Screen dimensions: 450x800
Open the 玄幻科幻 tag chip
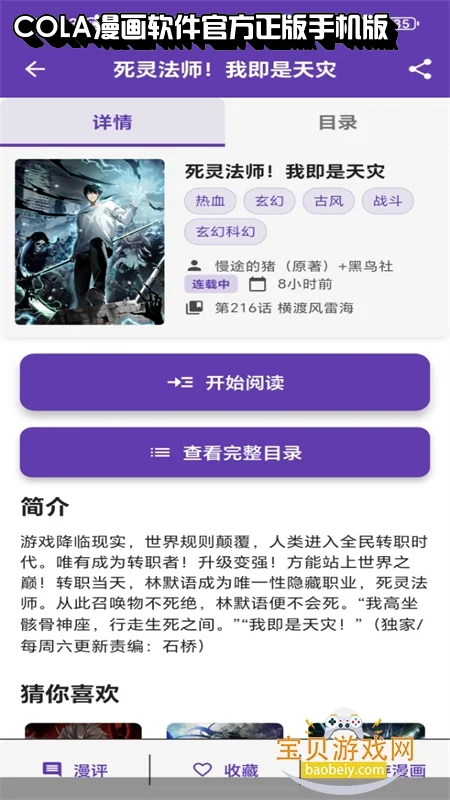click(226, 232)
